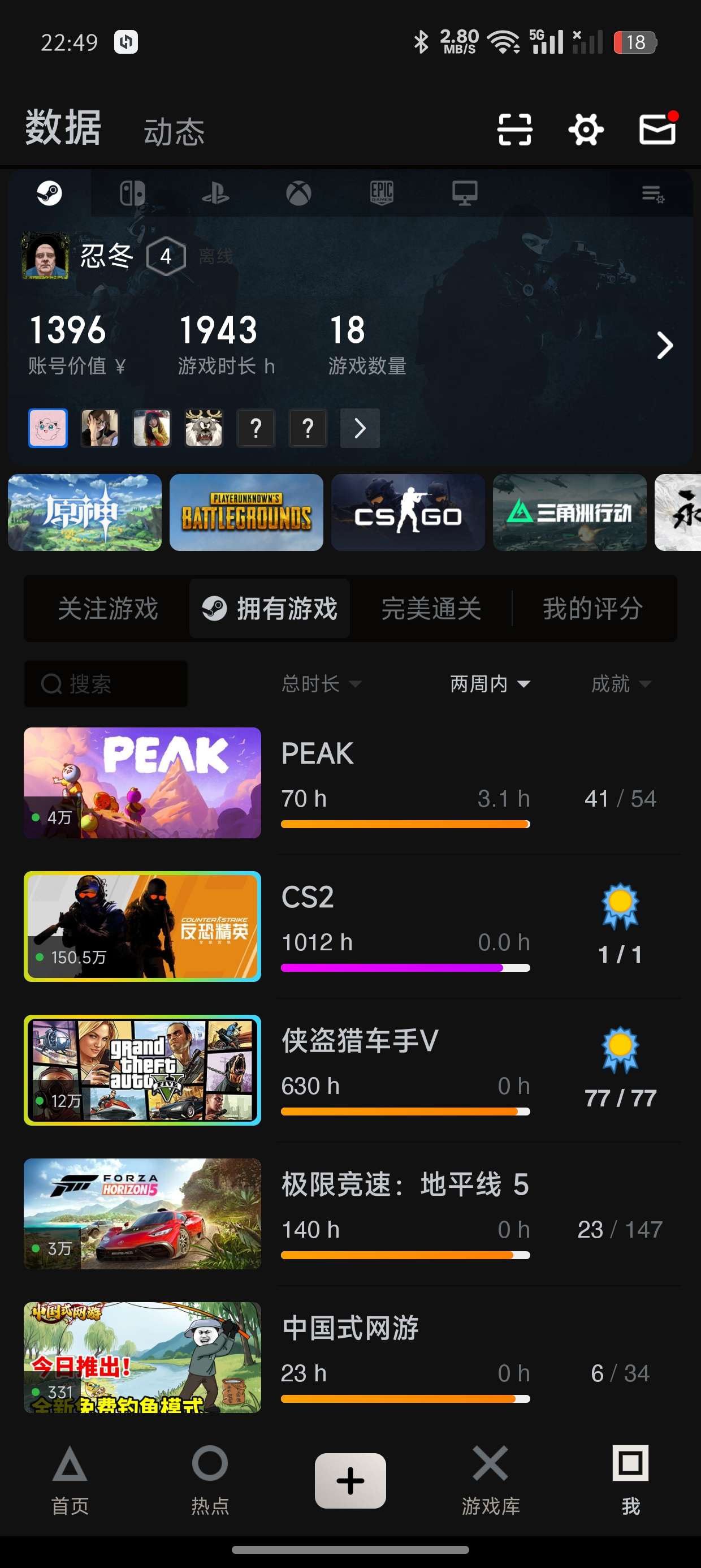Screen dimensions: 701x1568
Task: Sort games by 总时长
Action: pyautogui.click(x=321, y=684)
